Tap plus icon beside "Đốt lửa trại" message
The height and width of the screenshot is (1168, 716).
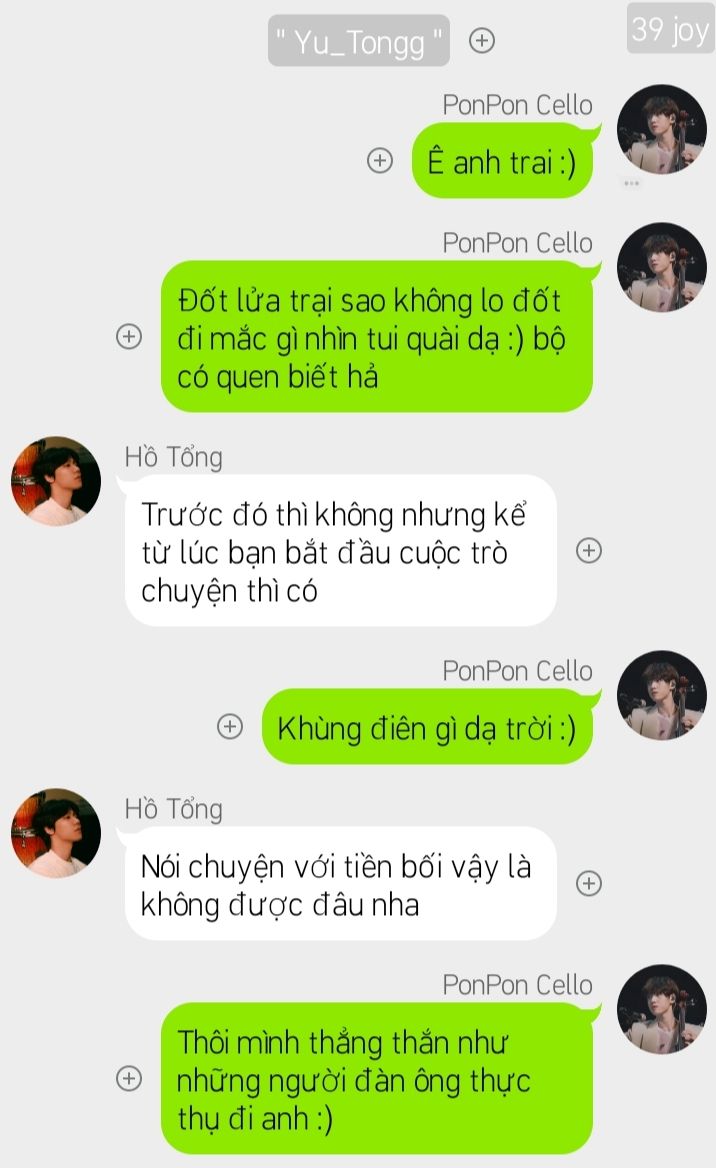(x=129, y=337)
